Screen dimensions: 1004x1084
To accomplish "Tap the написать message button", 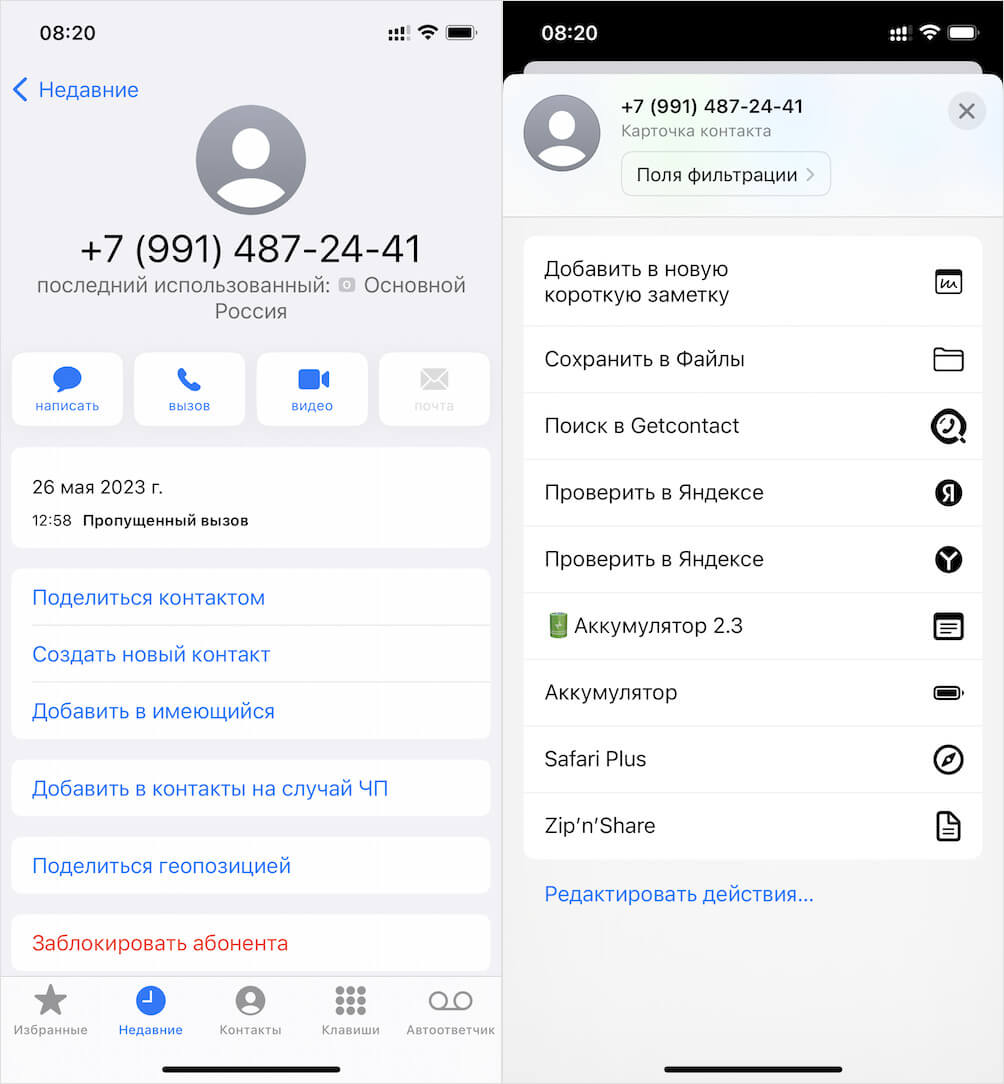I will [67, 389].
